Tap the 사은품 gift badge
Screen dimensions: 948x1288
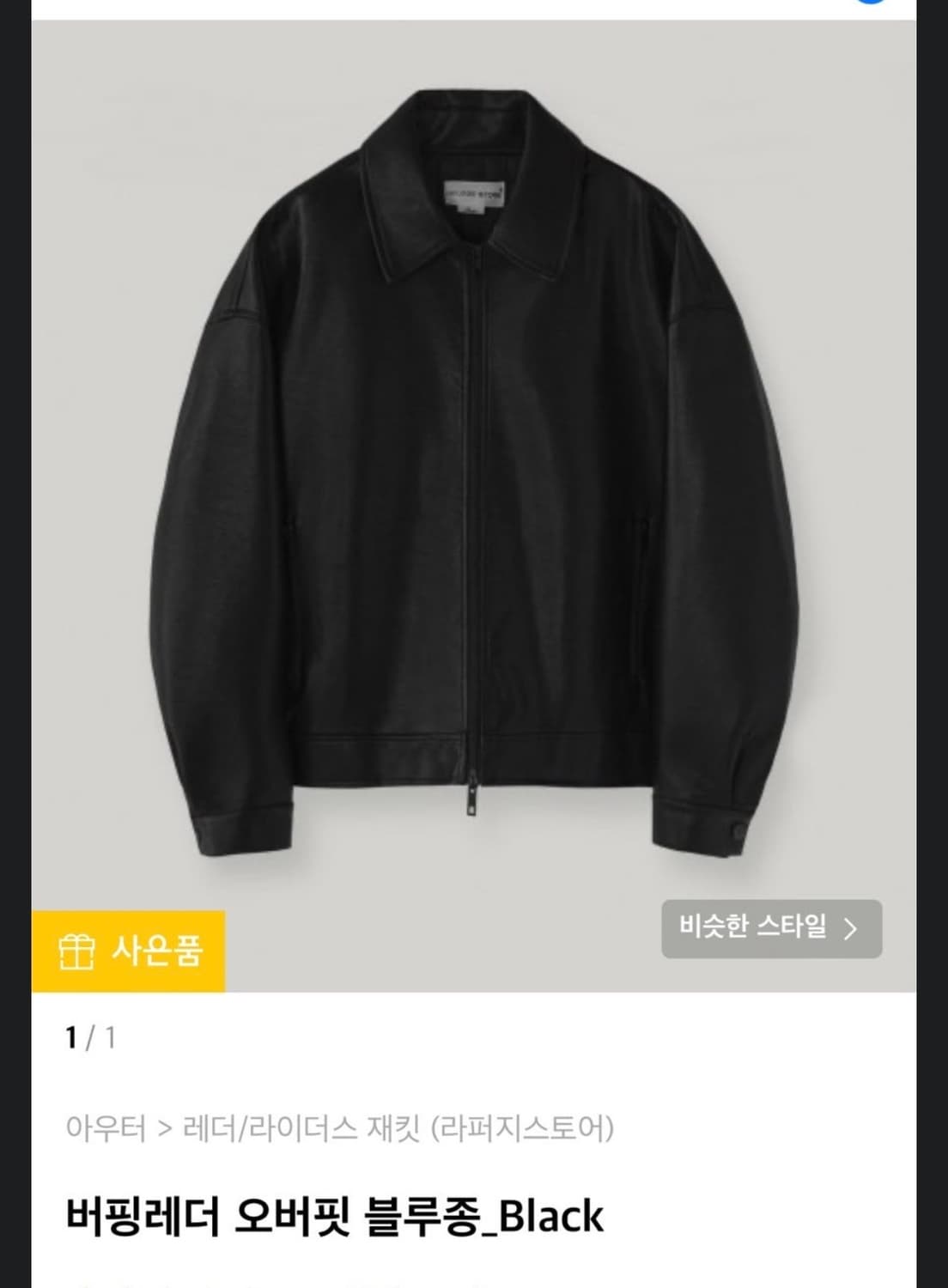pos(129,951)
